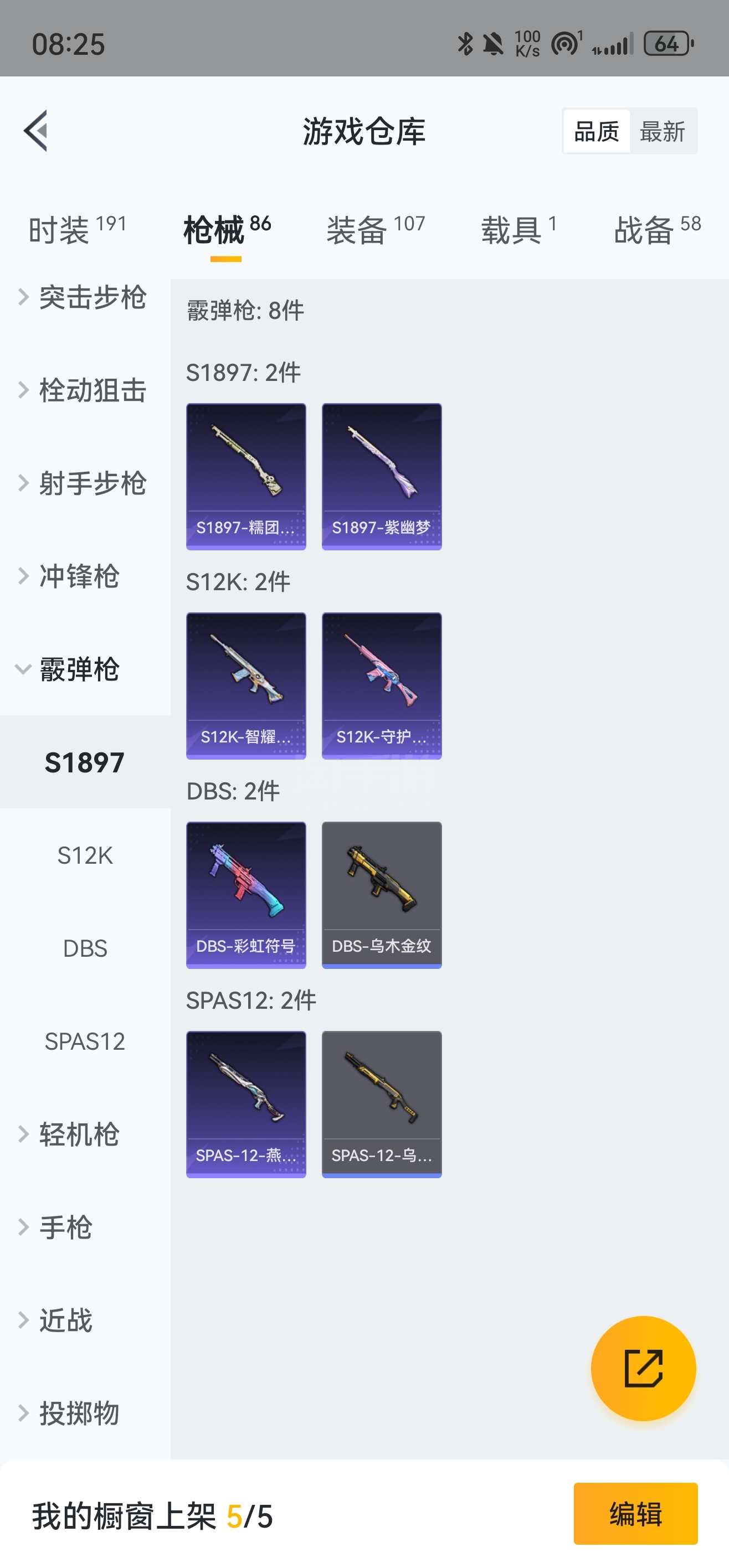The width and height of the screenshot is (729, 1568).
Task: View the S12K-智耀 skin card
Action: point(246,685)
